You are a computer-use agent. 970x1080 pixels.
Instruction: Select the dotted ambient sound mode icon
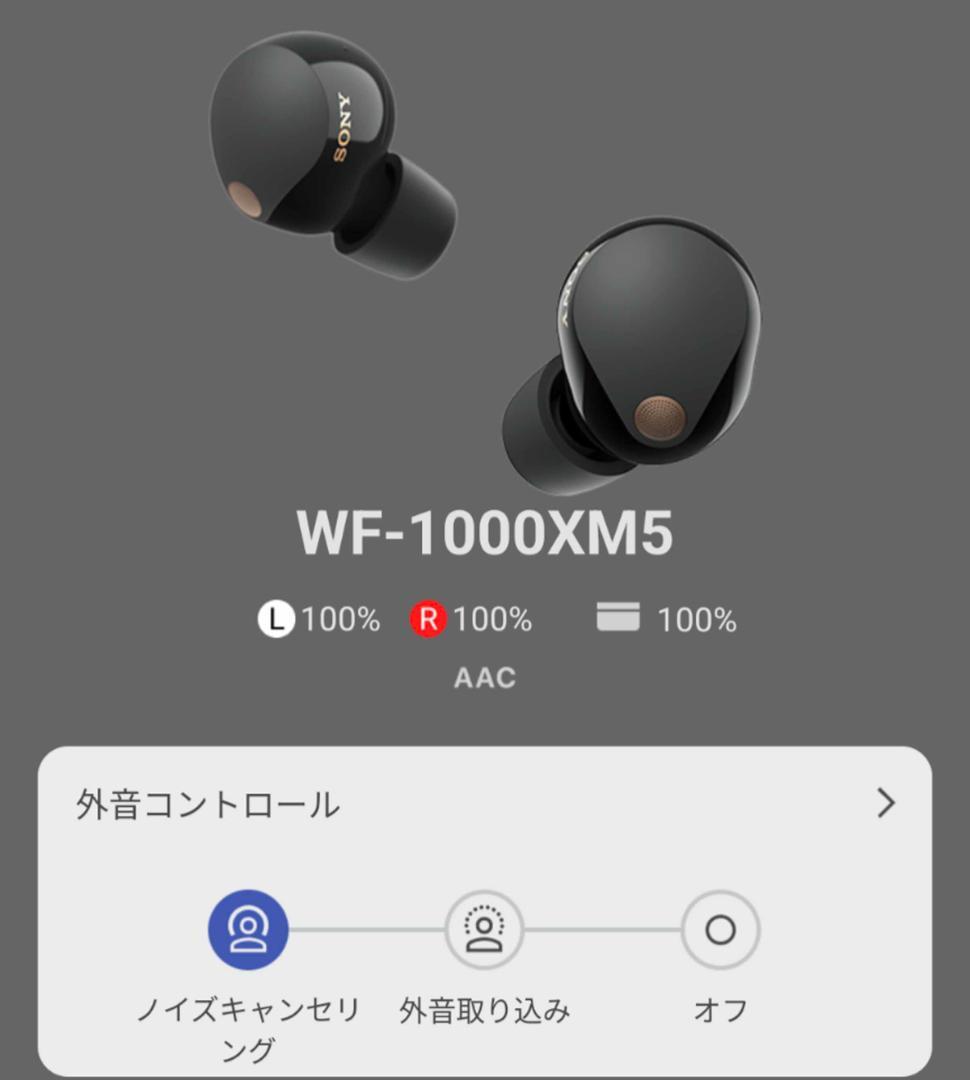483,927
